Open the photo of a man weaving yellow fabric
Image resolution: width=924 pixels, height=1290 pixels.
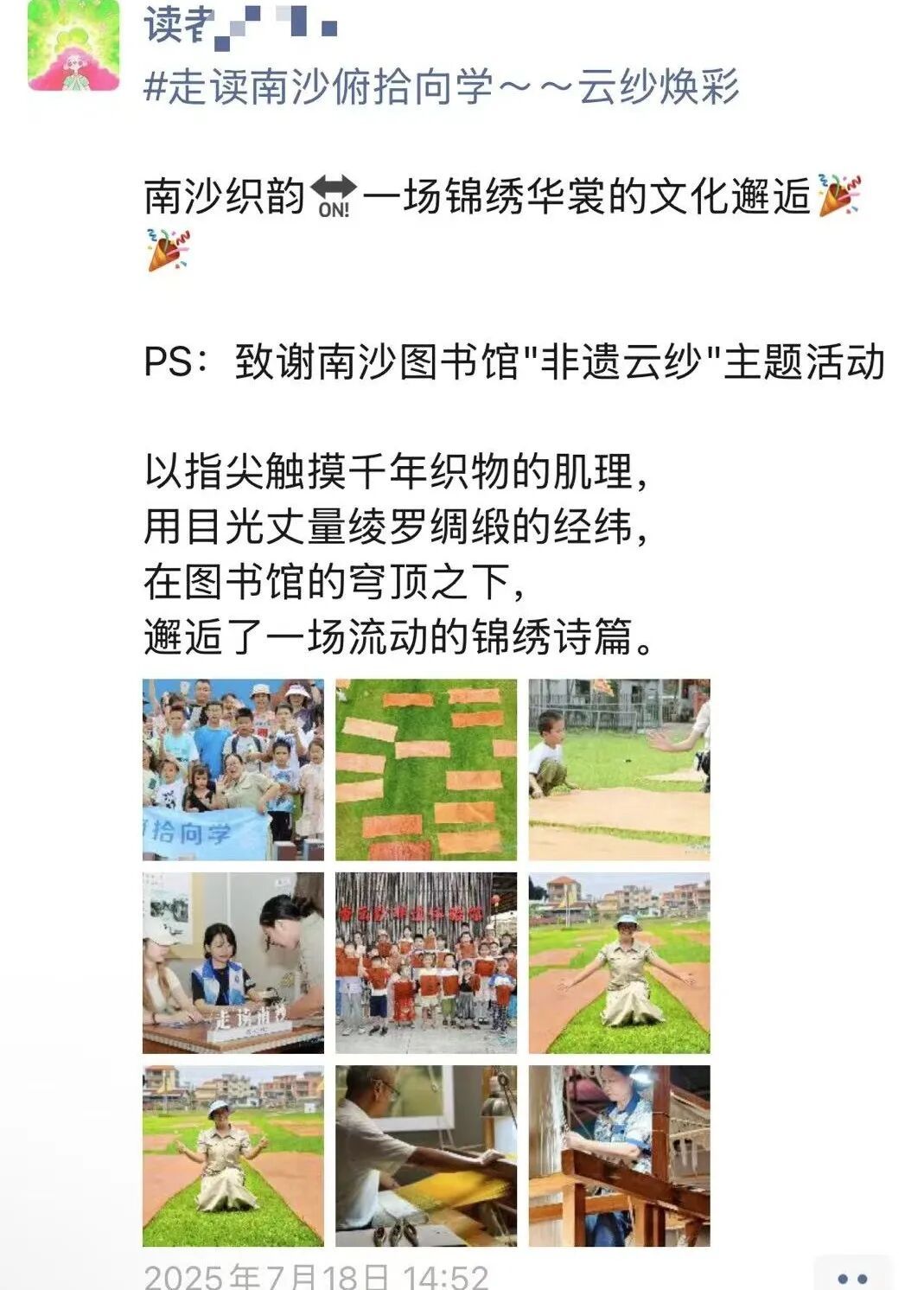tap(426, 1155)
